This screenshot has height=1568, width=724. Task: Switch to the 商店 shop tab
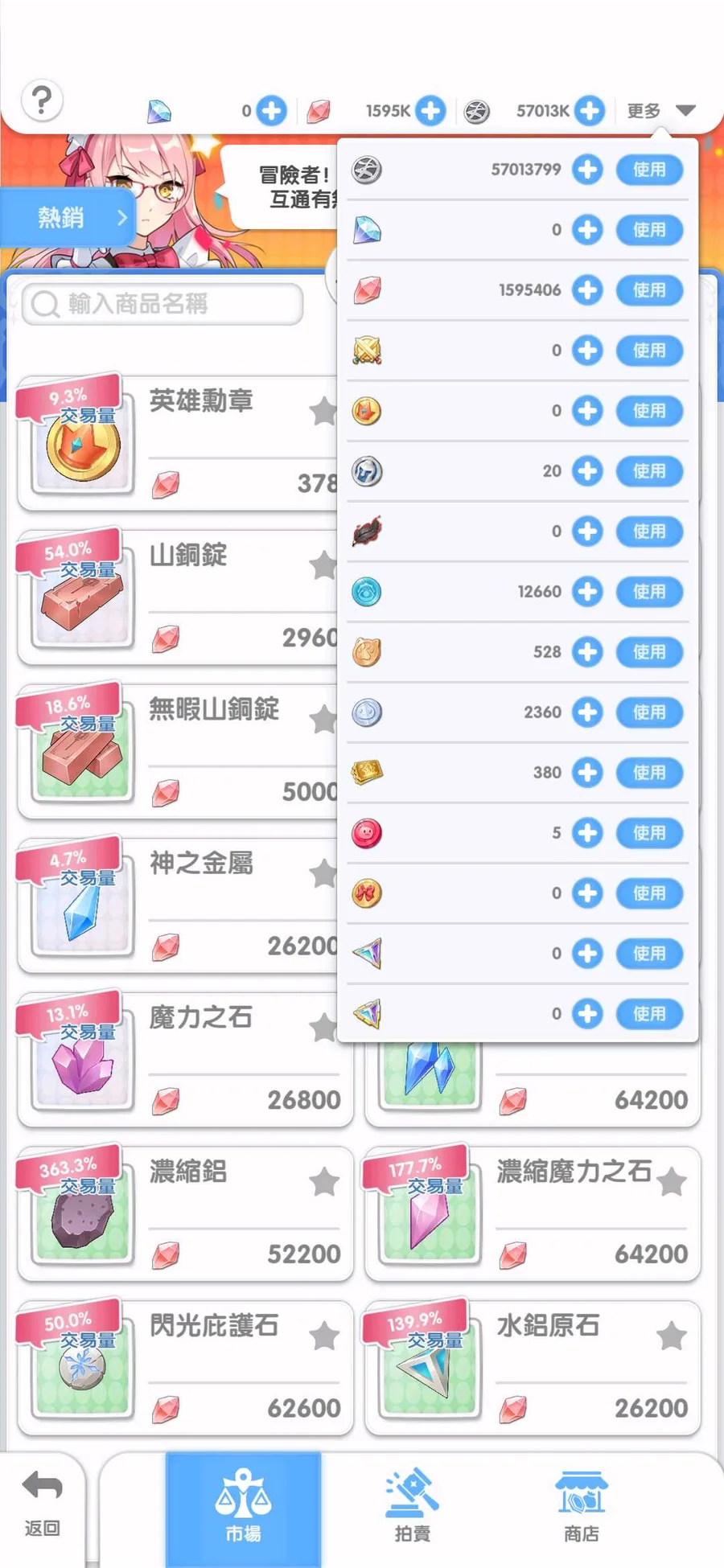(581, 1508)
